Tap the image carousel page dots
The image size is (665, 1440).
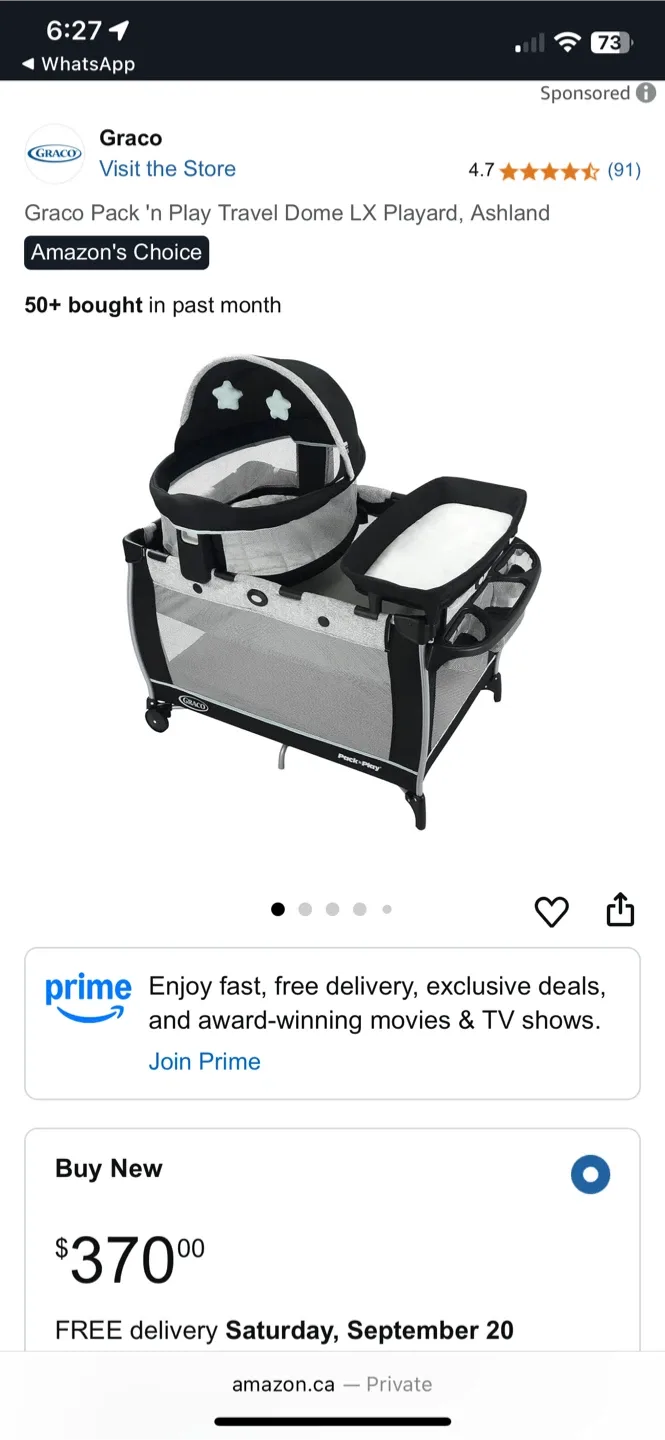click(332, 909)
